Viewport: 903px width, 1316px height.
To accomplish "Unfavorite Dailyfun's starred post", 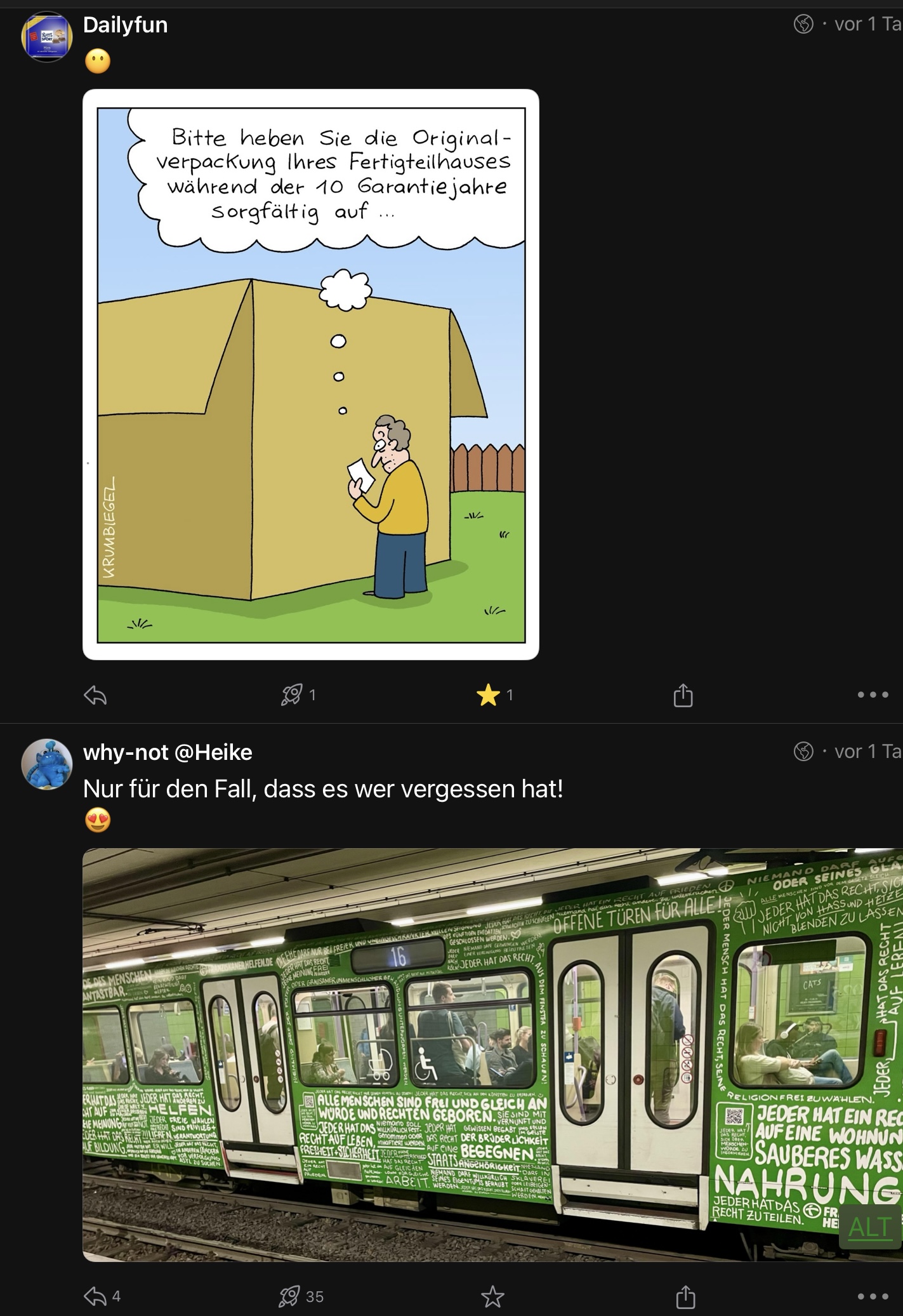I will coord(488,695).
